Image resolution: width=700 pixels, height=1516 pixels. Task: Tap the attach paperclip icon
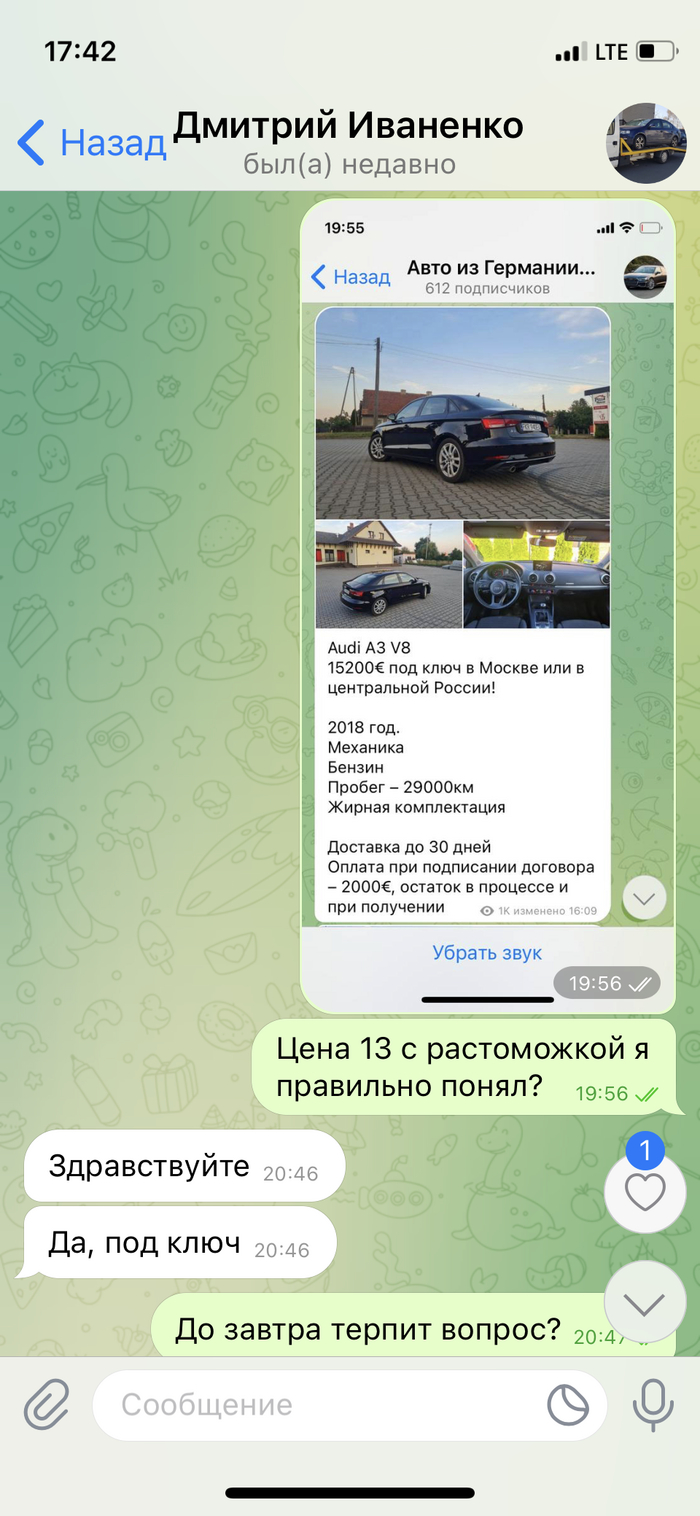(x=47, y=1404)
